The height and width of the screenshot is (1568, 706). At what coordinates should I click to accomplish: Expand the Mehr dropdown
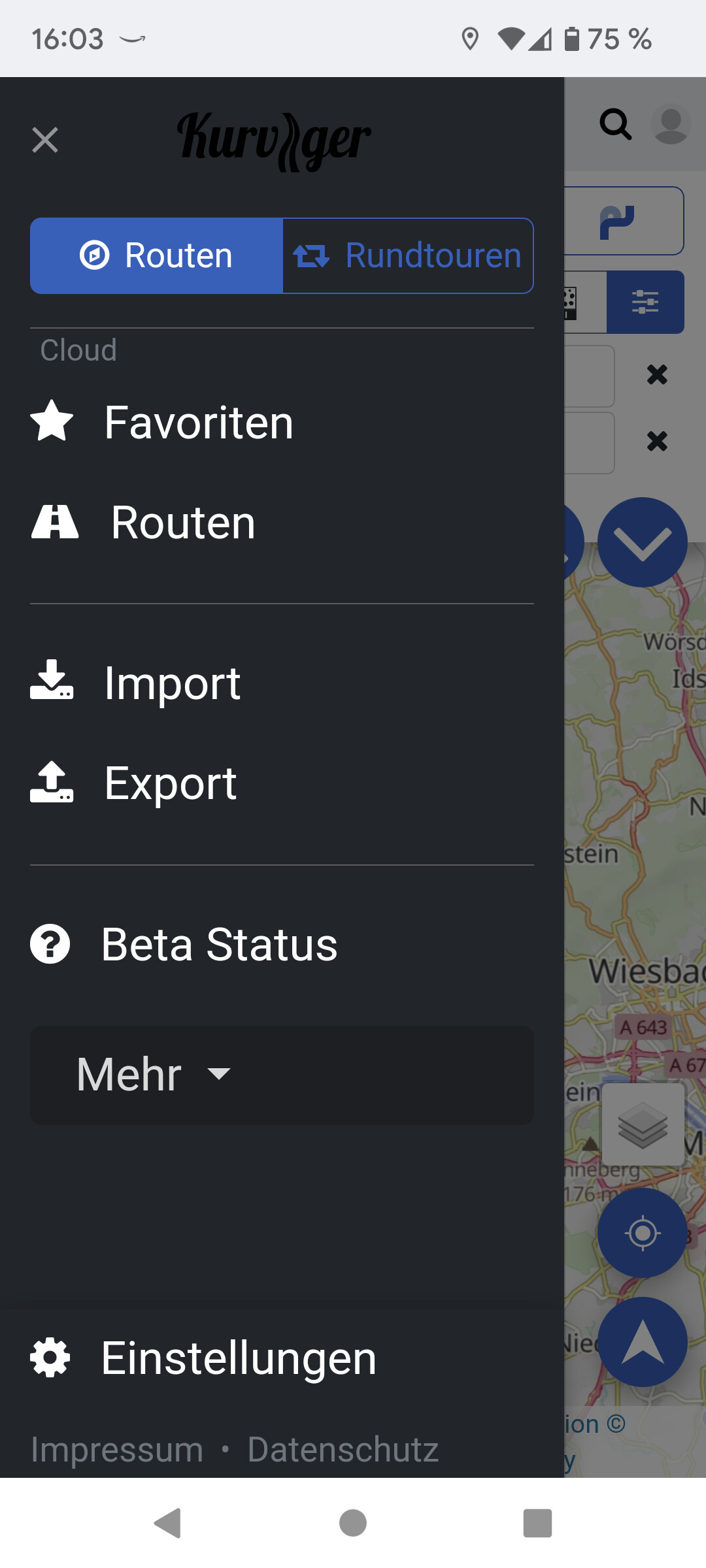282,1075
